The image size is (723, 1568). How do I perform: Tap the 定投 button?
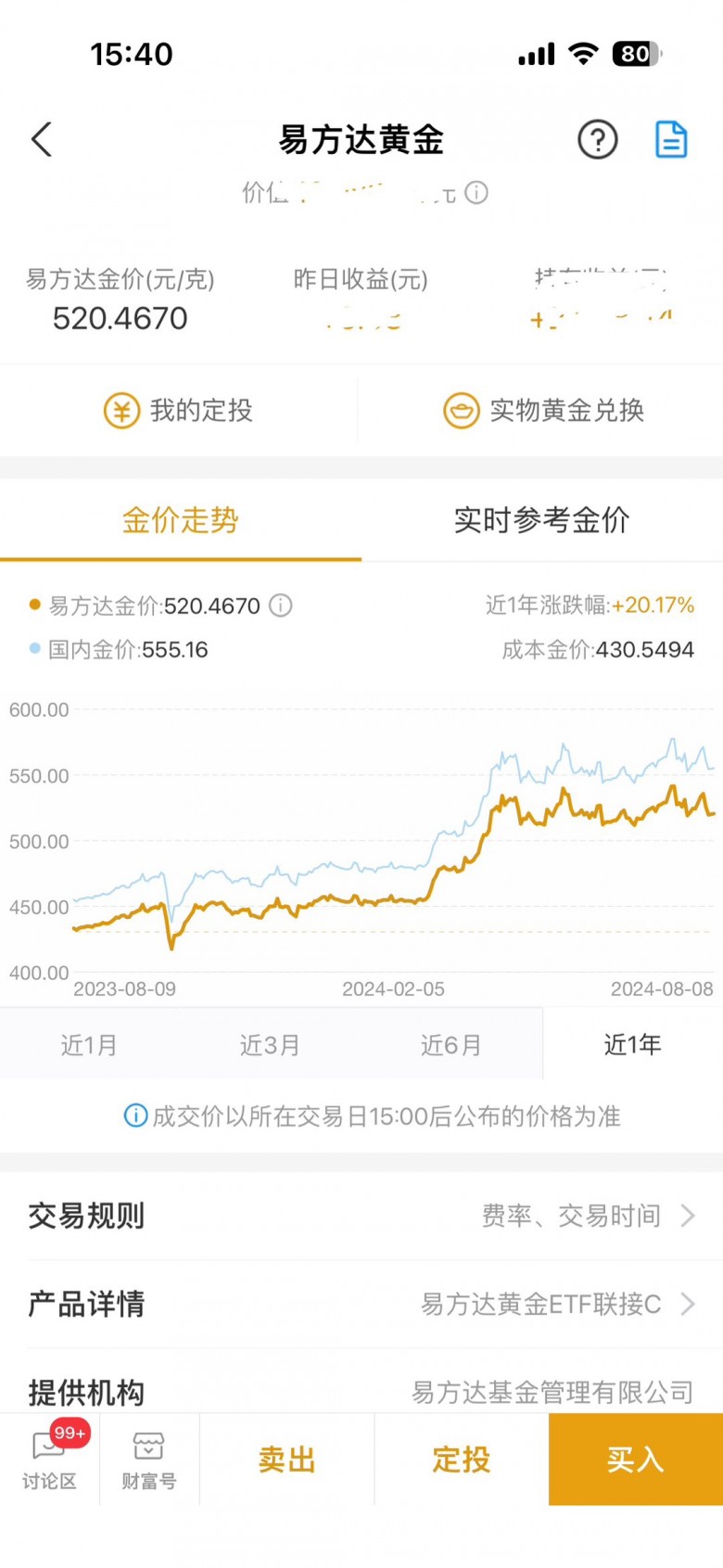point(462,1460)
